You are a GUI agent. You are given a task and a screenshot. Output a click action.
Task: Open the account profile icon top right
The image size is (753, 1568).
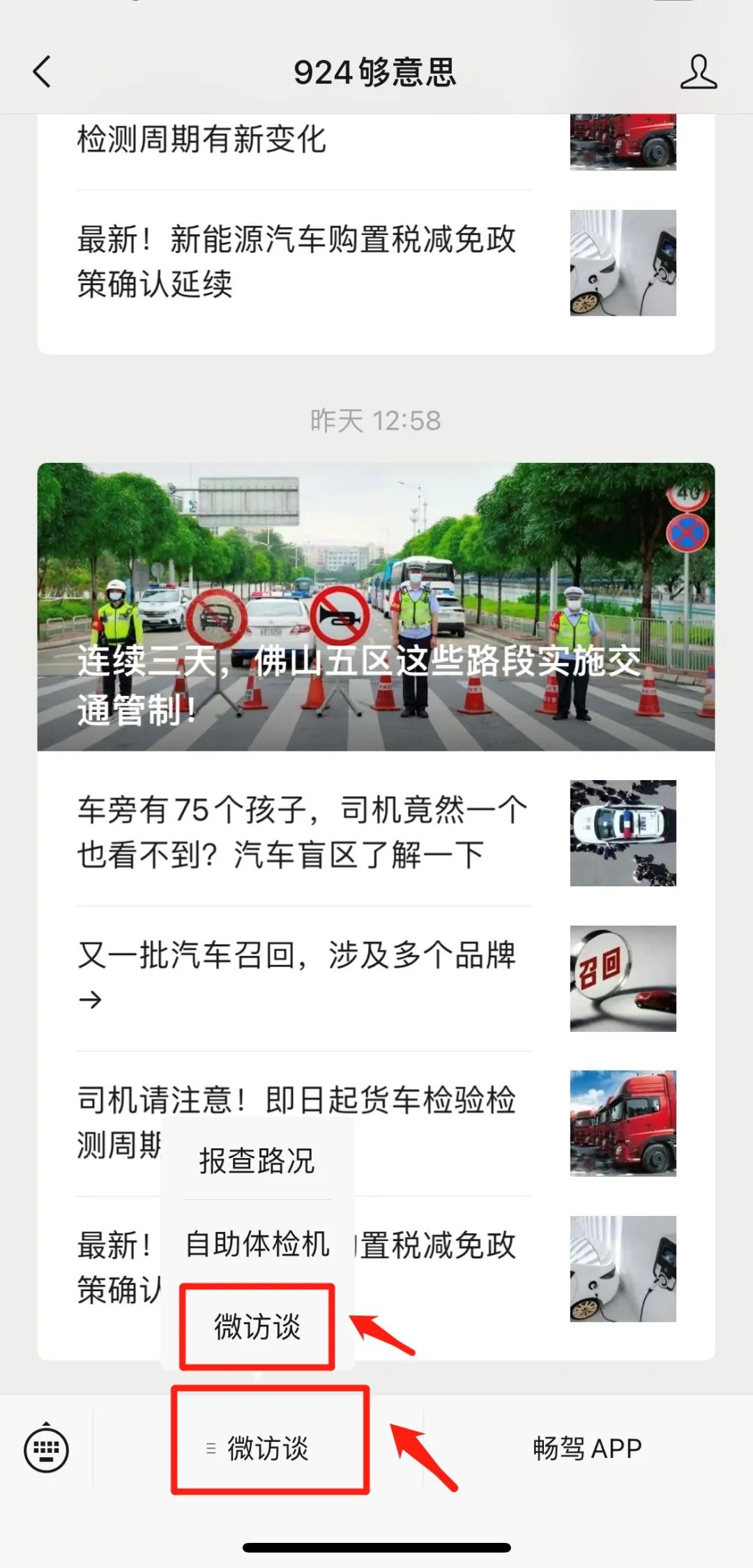coord(699,72)
